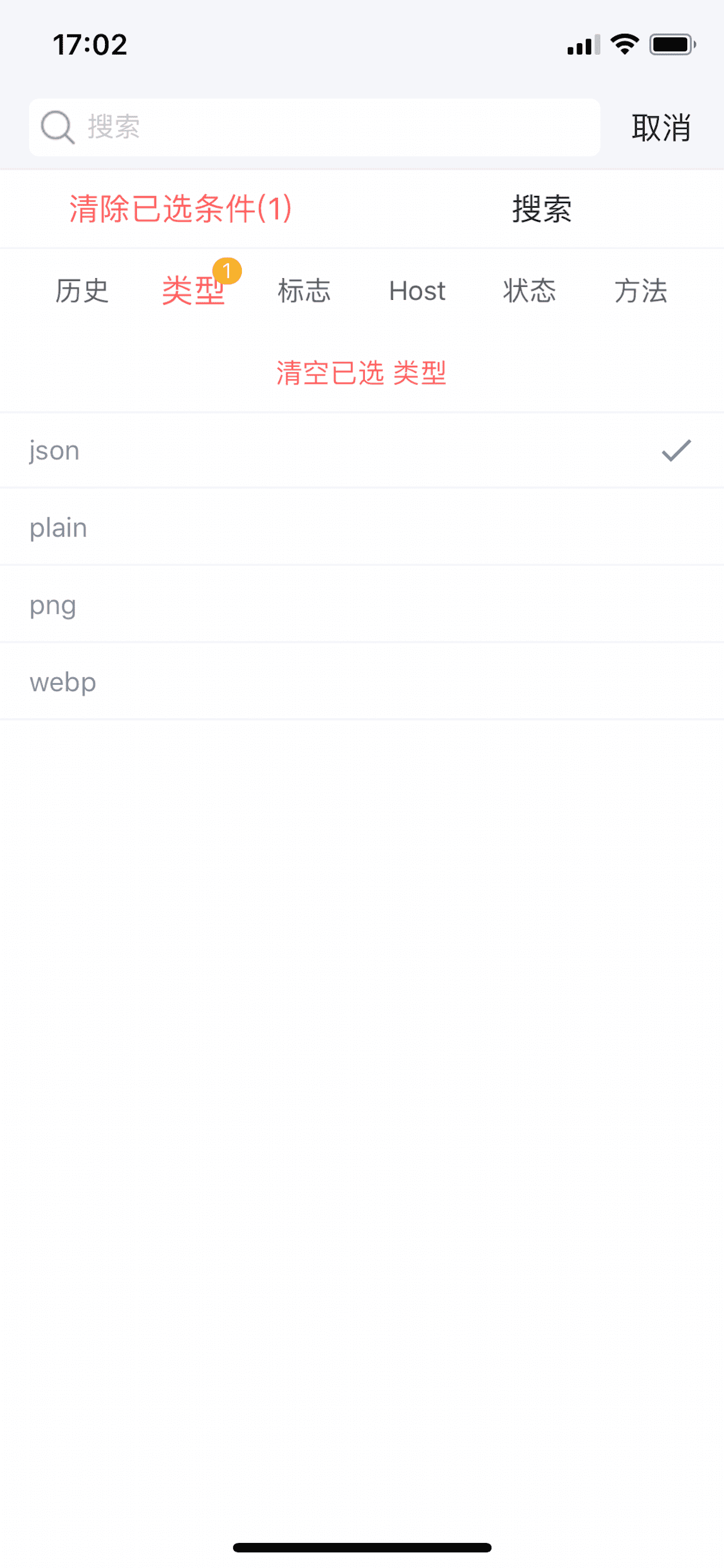Open the 方法 tab
Screen dimensions: 724x1568
click(641, 290)
